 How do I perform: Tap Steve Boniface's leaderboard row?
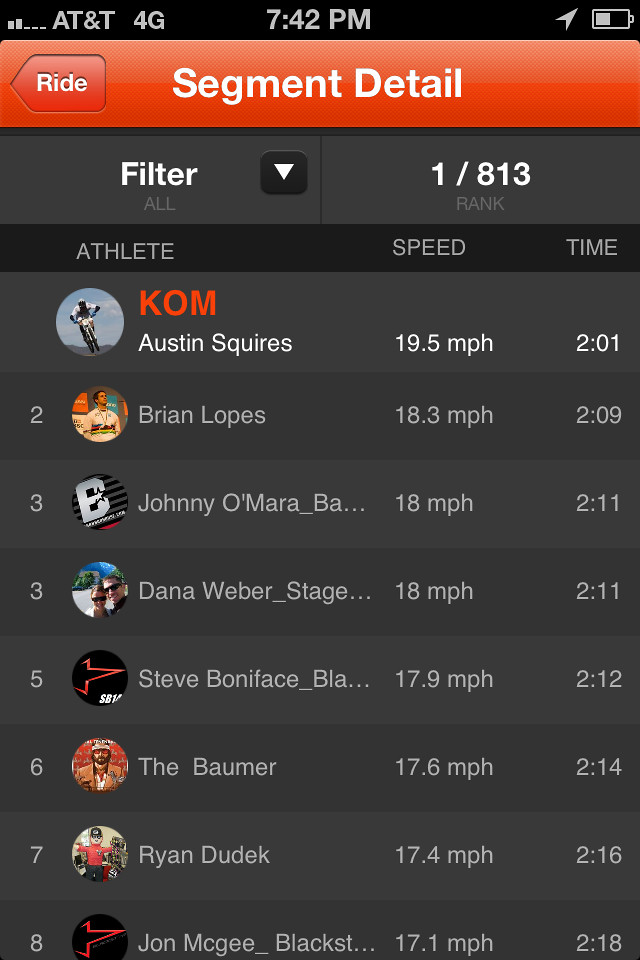[320, 679]
